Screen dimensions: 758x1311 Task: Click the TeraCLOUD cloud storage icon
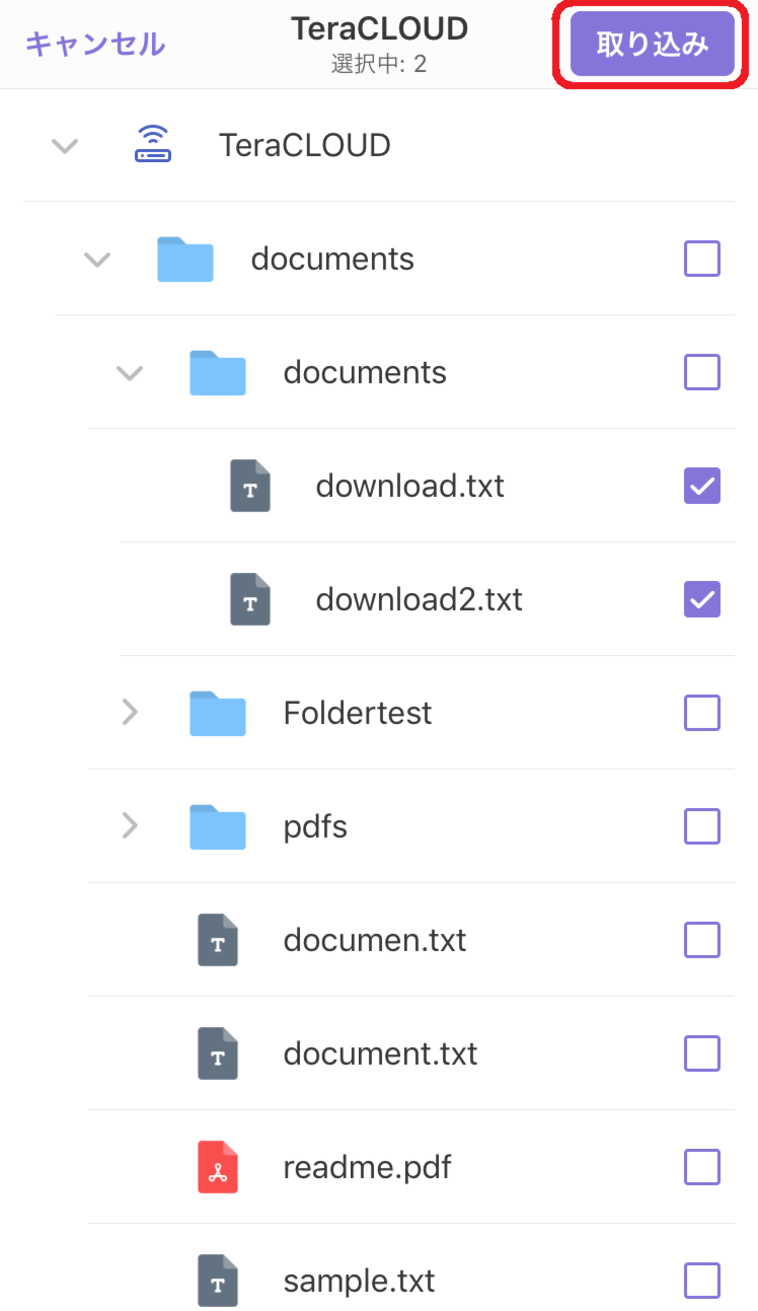pos(152,144)
